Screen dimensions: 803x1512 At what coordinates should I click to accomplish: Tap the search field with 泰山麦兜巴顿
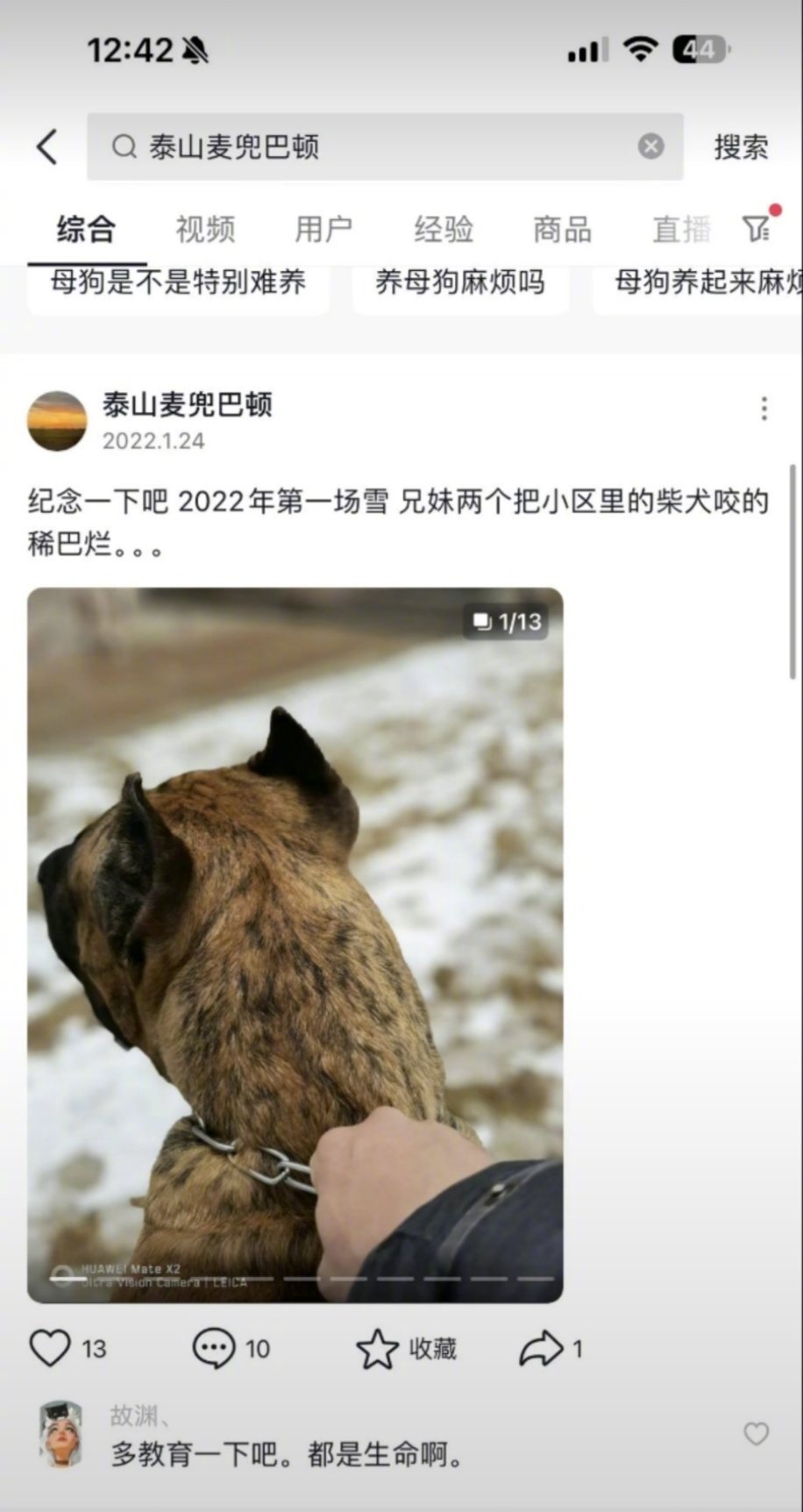coord(368,146)
